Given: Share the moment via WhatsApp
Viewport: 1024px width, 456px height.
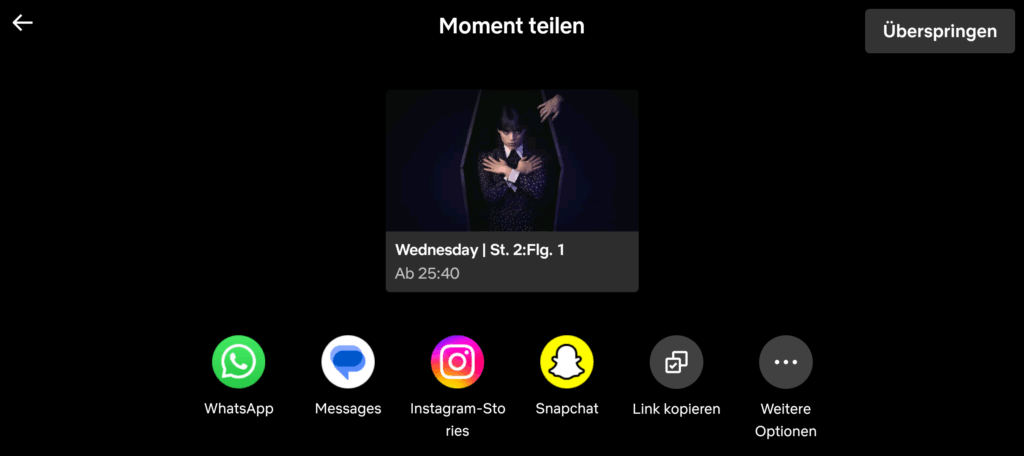Looking at the screenshot, I should coord(239,362).
